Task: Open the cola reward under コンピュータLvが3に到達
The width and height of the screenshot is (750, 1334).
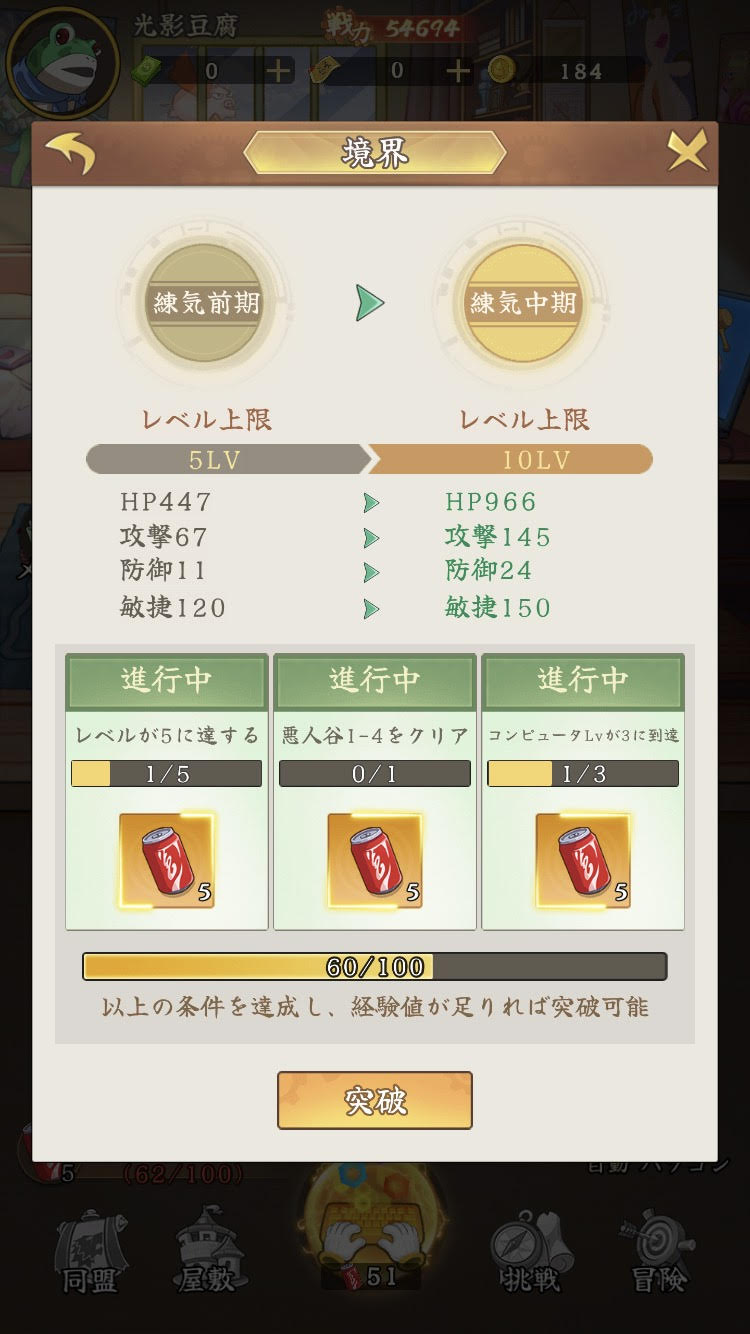Action: tap(583, 860)
